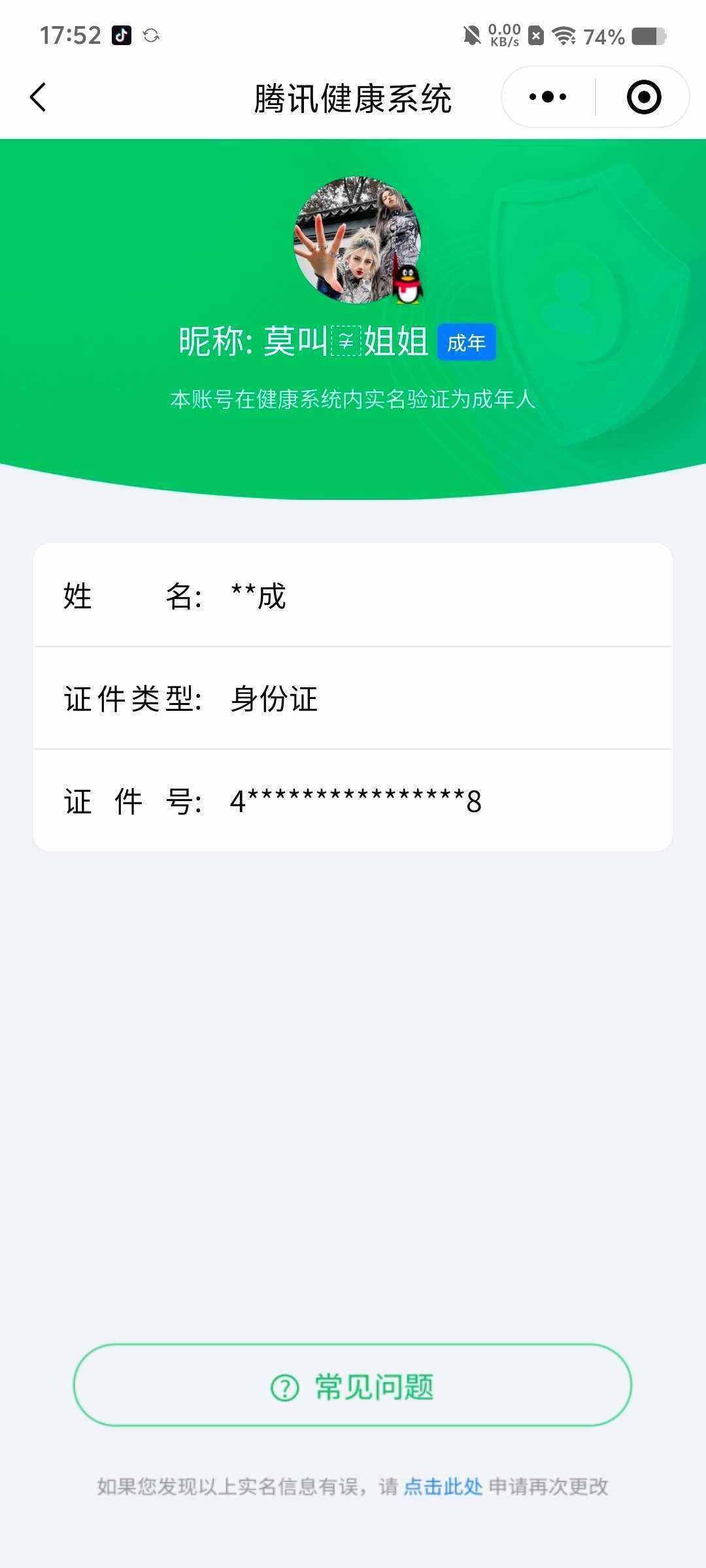This screenshot has height=1568, width=706.
Task: Select the 姓名 row showing **成
Action: 353,596
